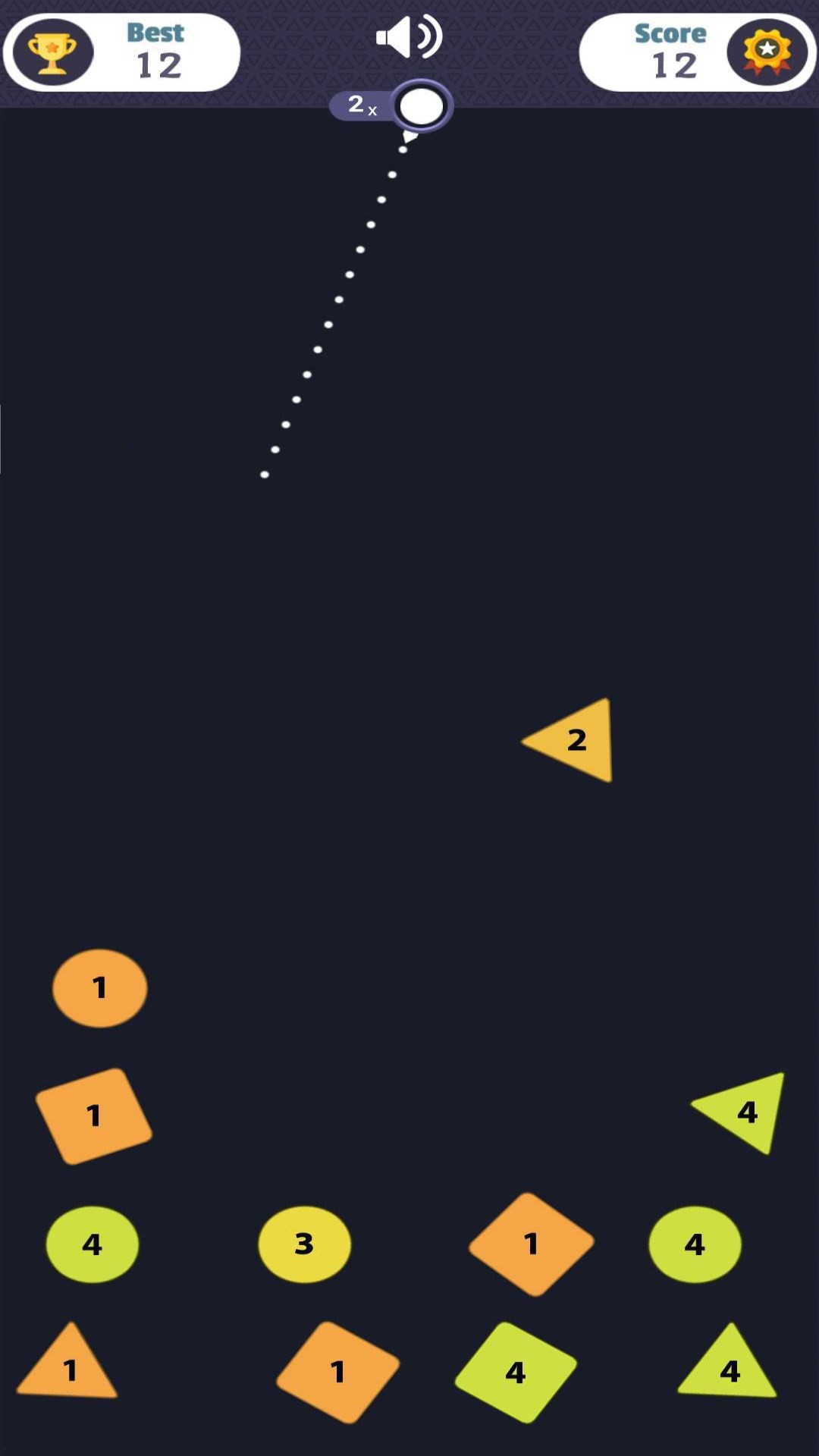Open the trophy best score icon
This screenshot has width=819, height=1456.
point(52,52)
